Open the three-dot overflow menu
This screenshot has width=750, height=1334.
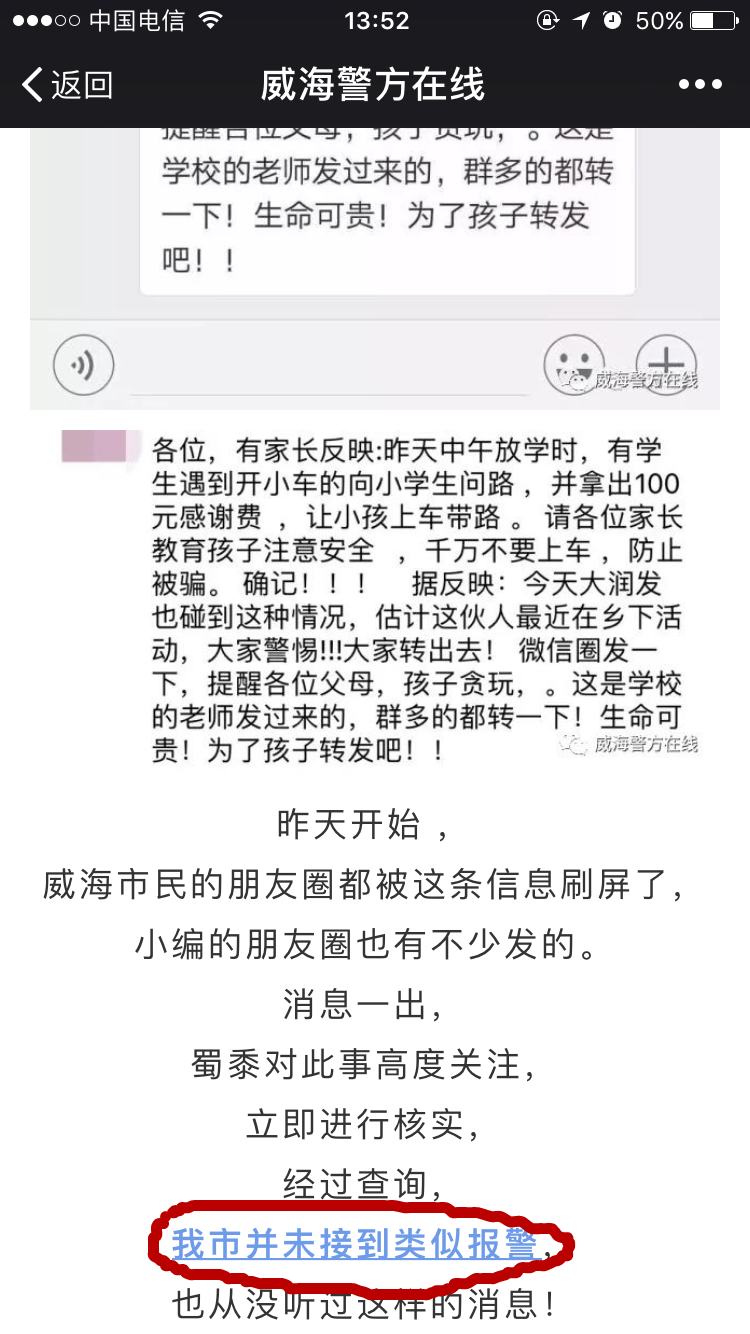(x=700, y=85)
